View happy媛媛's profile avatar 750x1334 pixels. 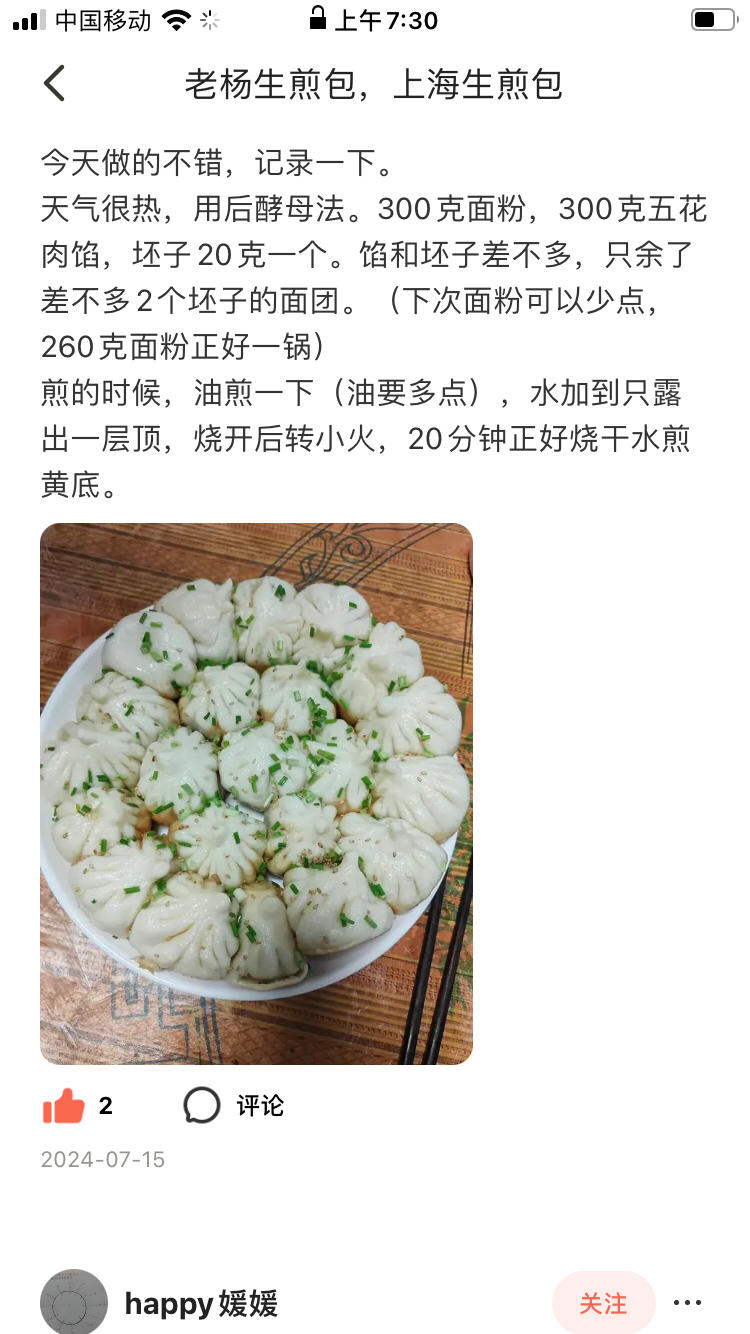tap(74, 1302)
